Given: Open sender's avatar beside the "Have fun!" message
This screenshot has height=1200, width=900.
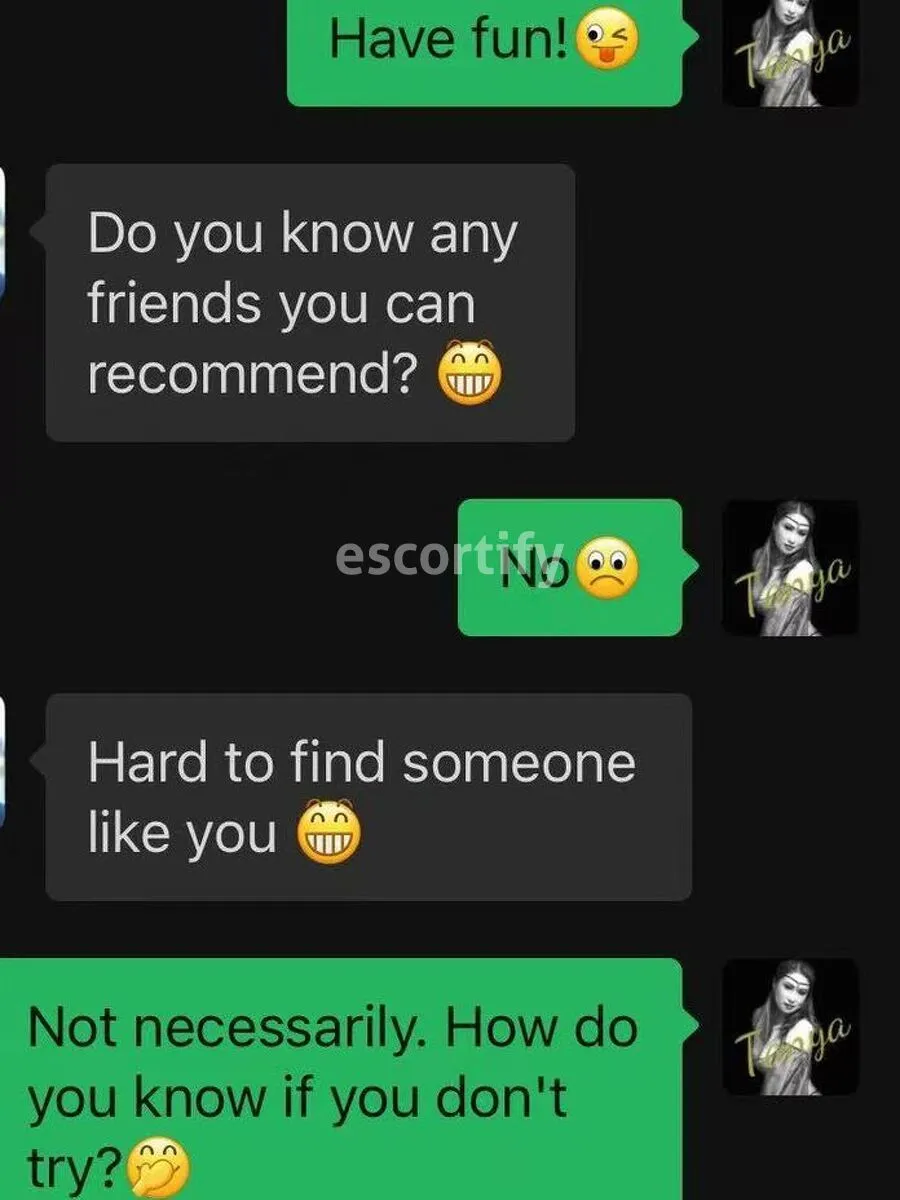Looking at the screenshot, I should (790, 50).
